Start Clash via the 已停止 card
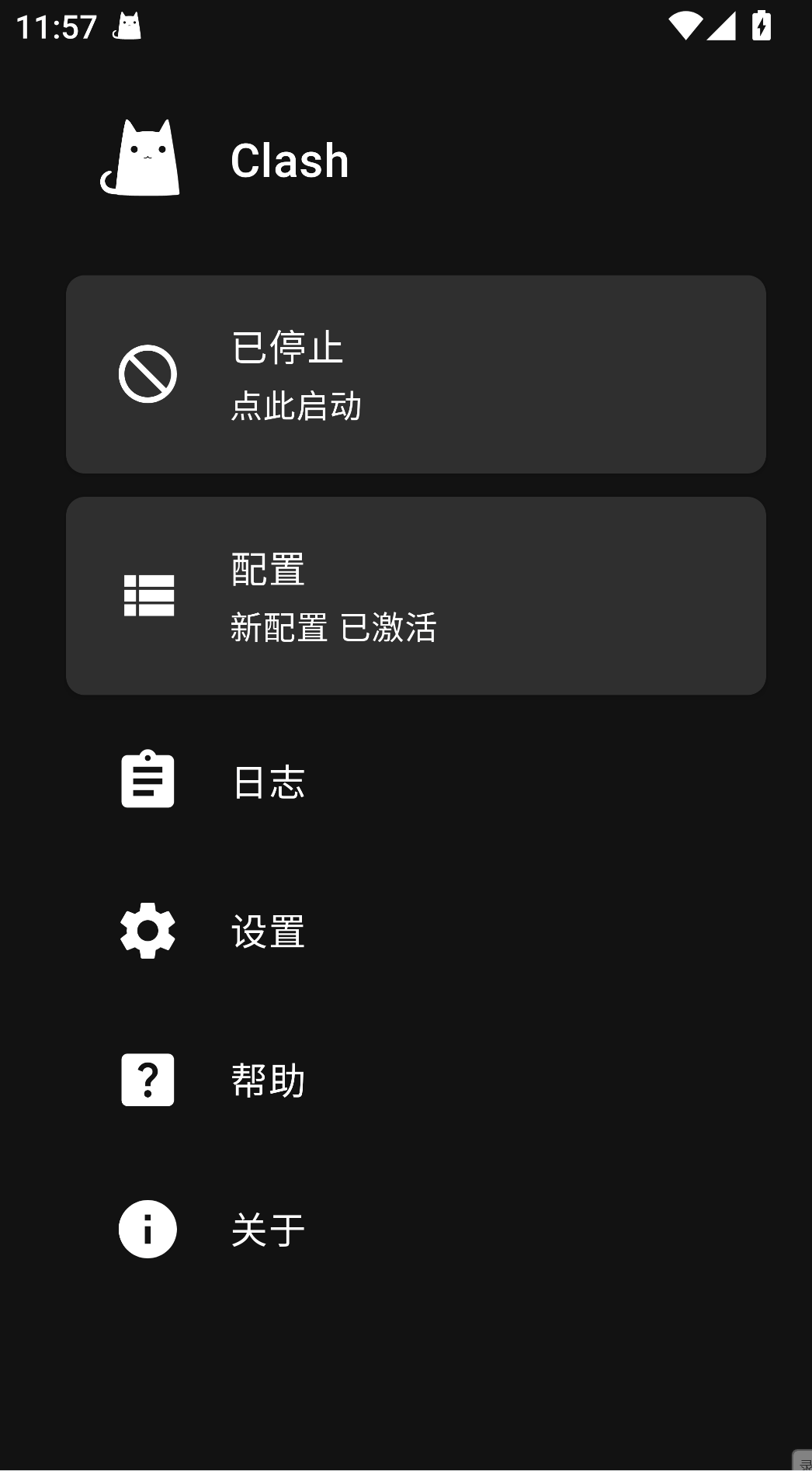 point(415,374)
